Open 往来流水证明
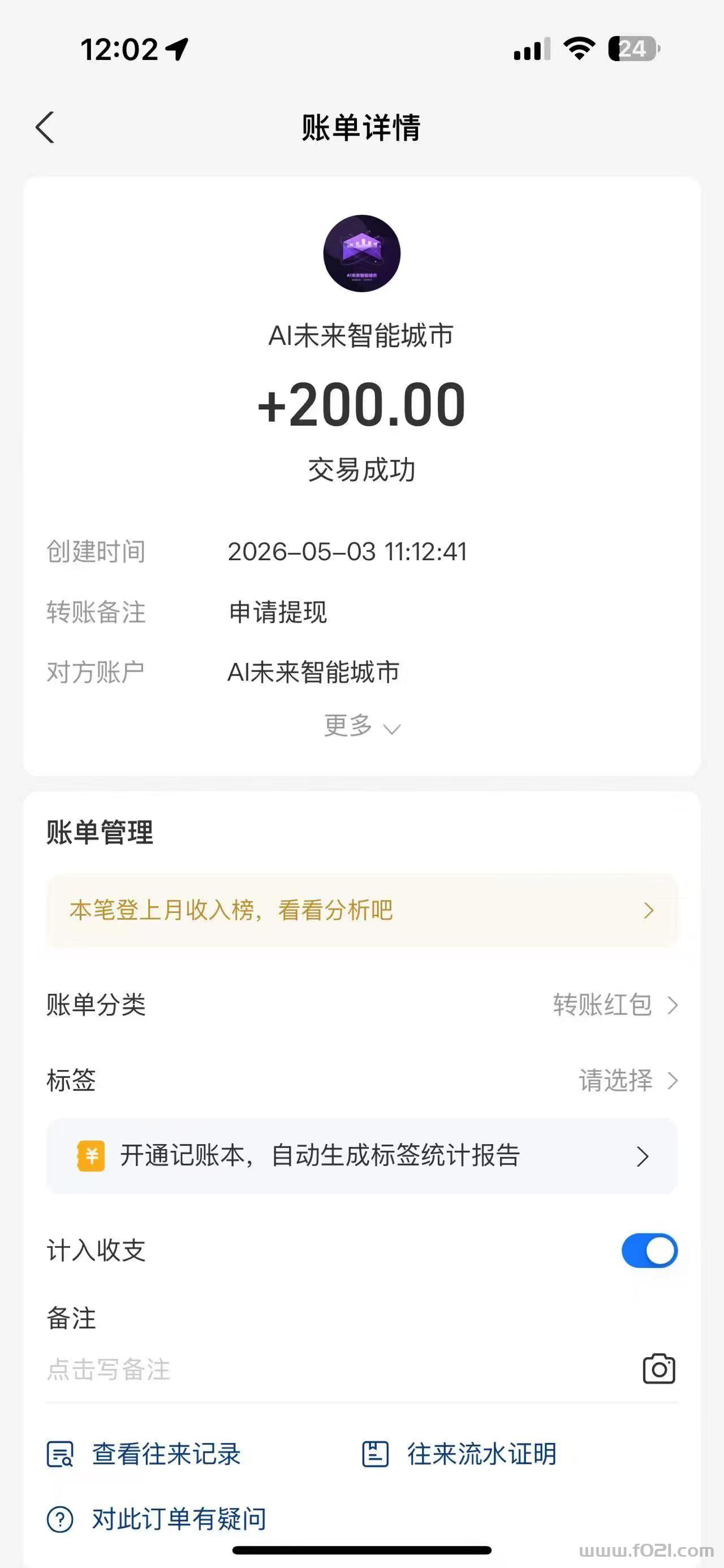Viewport: 724px width, 1568px height. (x=460, y=1454)
